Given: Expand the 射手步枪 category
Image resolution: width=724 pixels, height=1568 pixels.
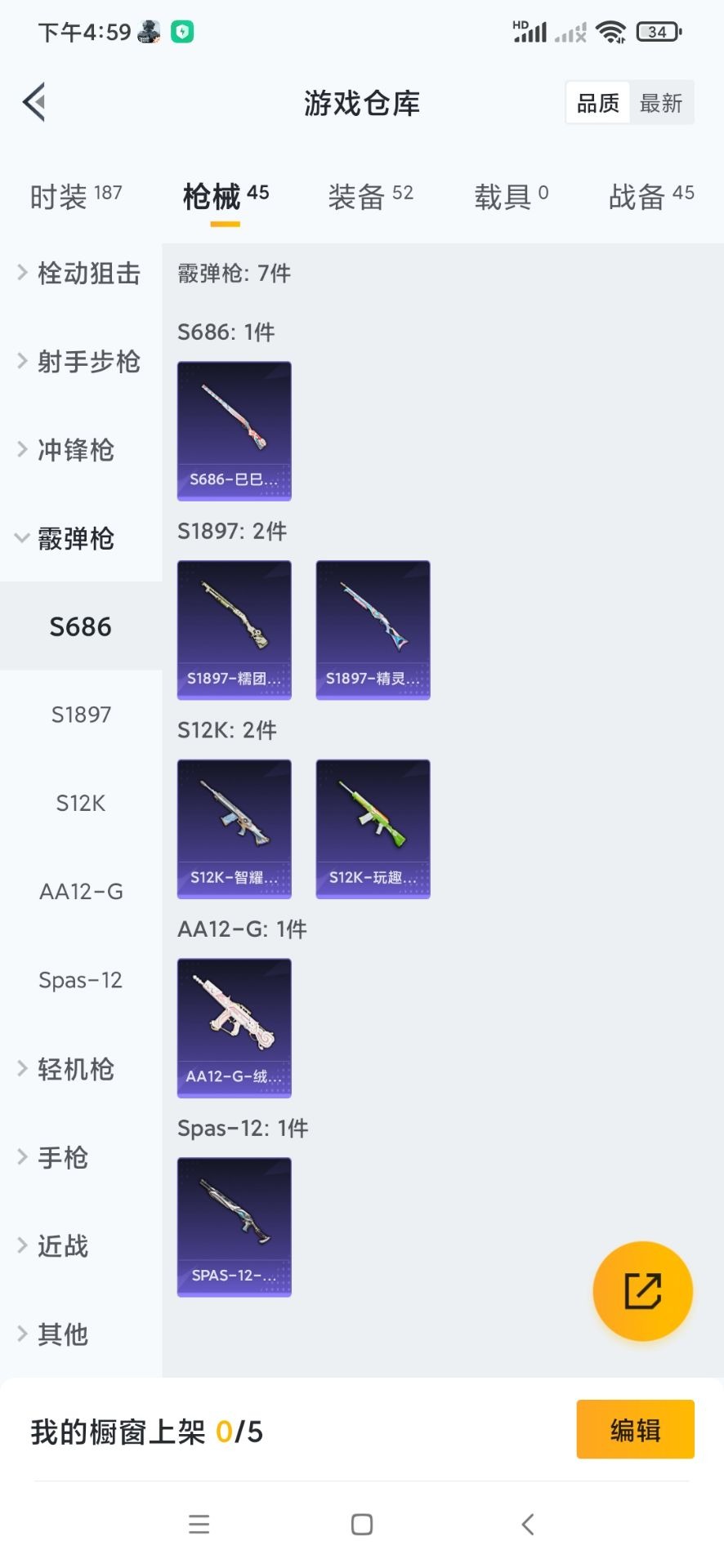Looking at the screenshot, I should point(80,362).
